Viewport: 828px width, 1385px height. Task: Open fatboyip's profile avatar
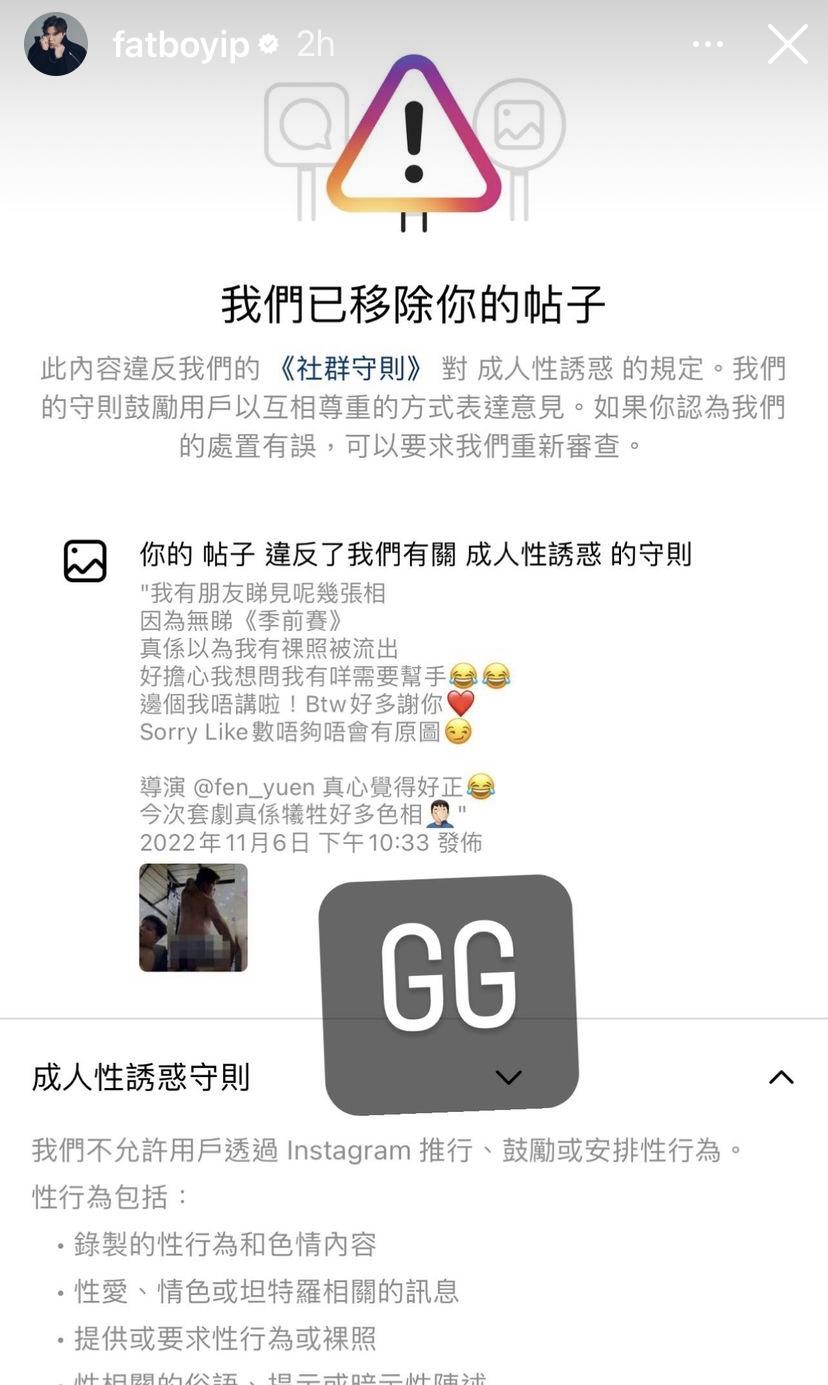tap(55, 44)
